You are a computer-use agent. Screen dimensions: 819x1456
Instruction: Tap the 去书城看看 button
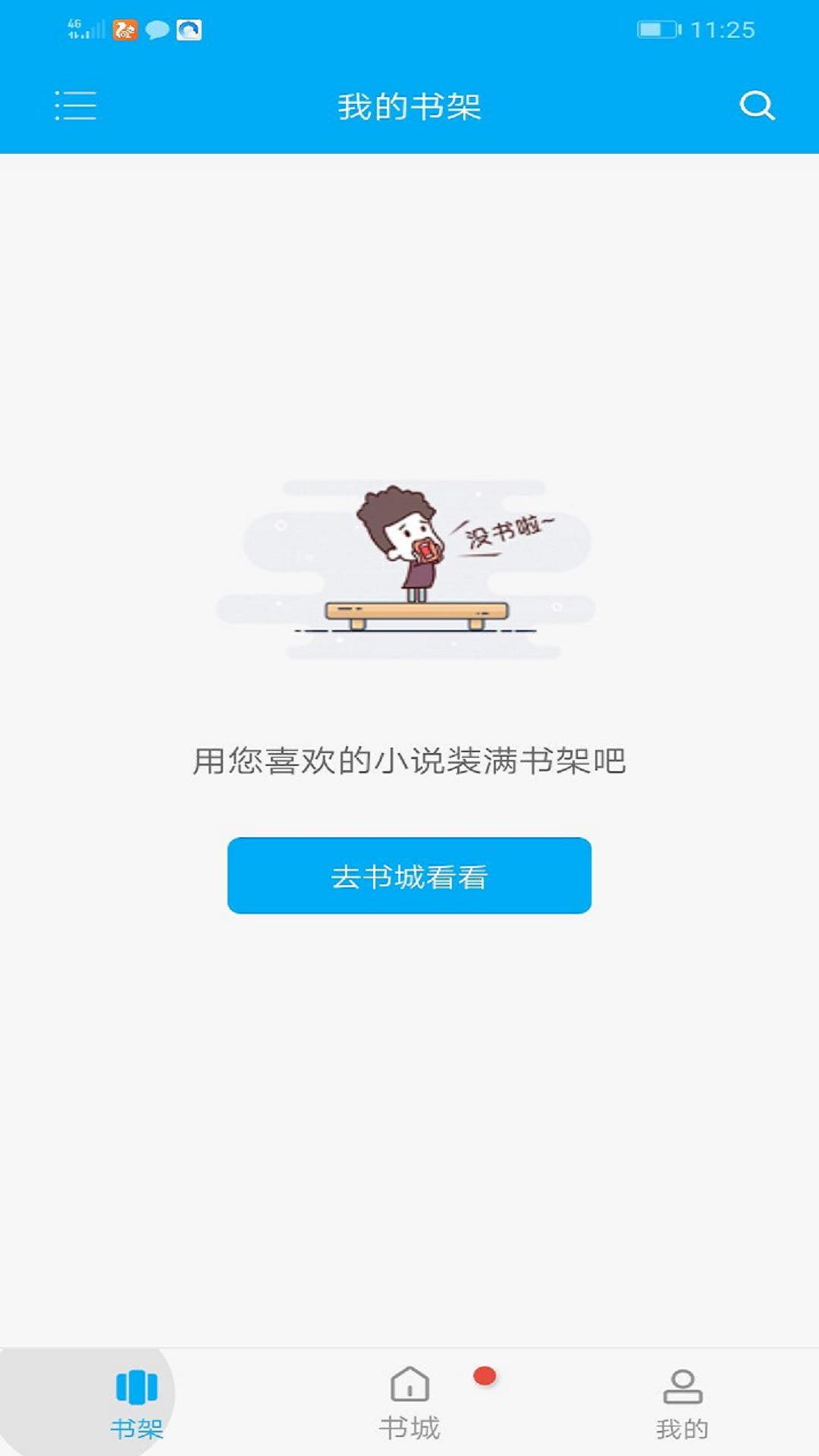click(x=409, y=876)
